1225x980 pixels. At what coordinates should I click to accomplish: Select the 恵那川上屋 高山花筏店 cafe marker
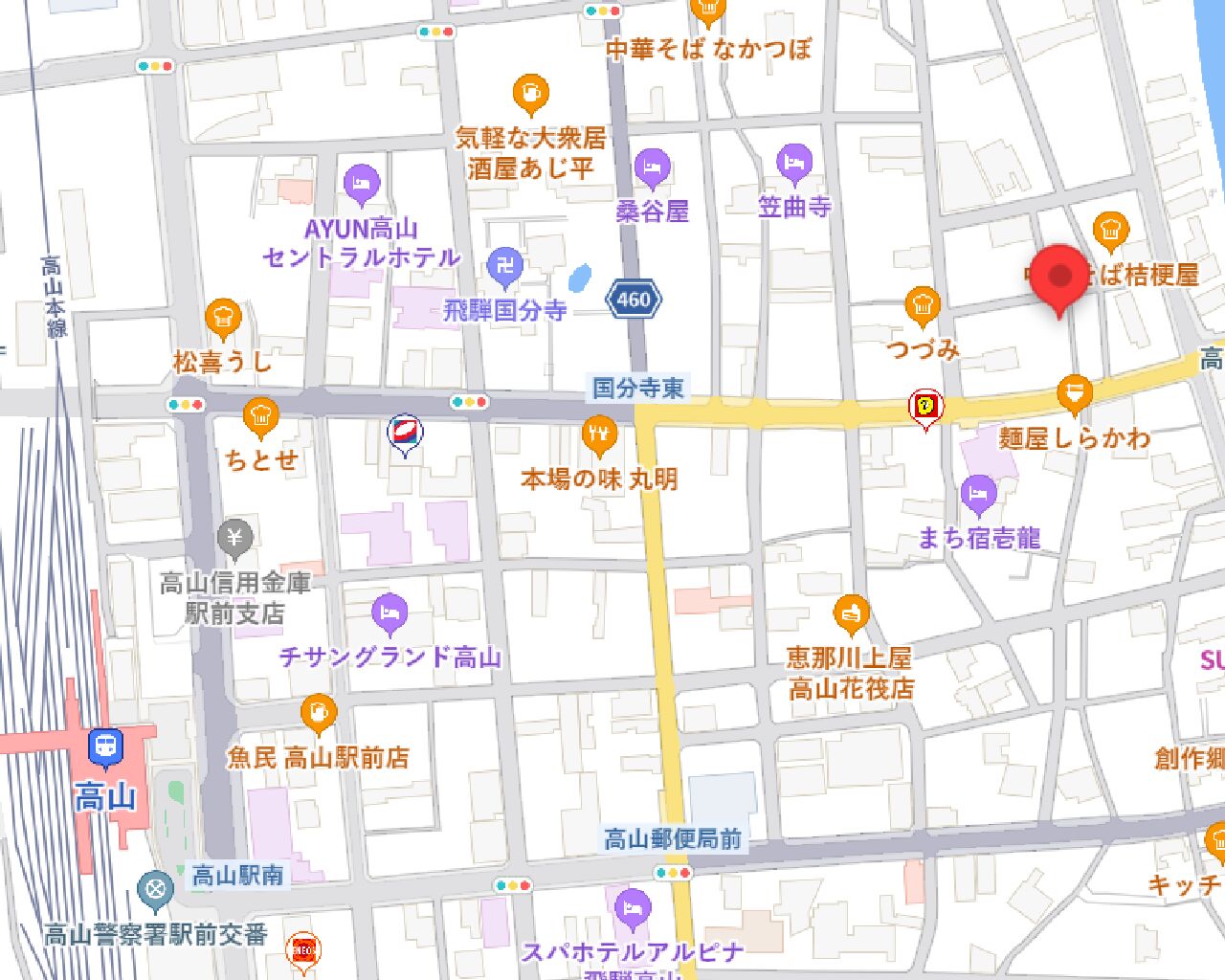pos(850,613)
